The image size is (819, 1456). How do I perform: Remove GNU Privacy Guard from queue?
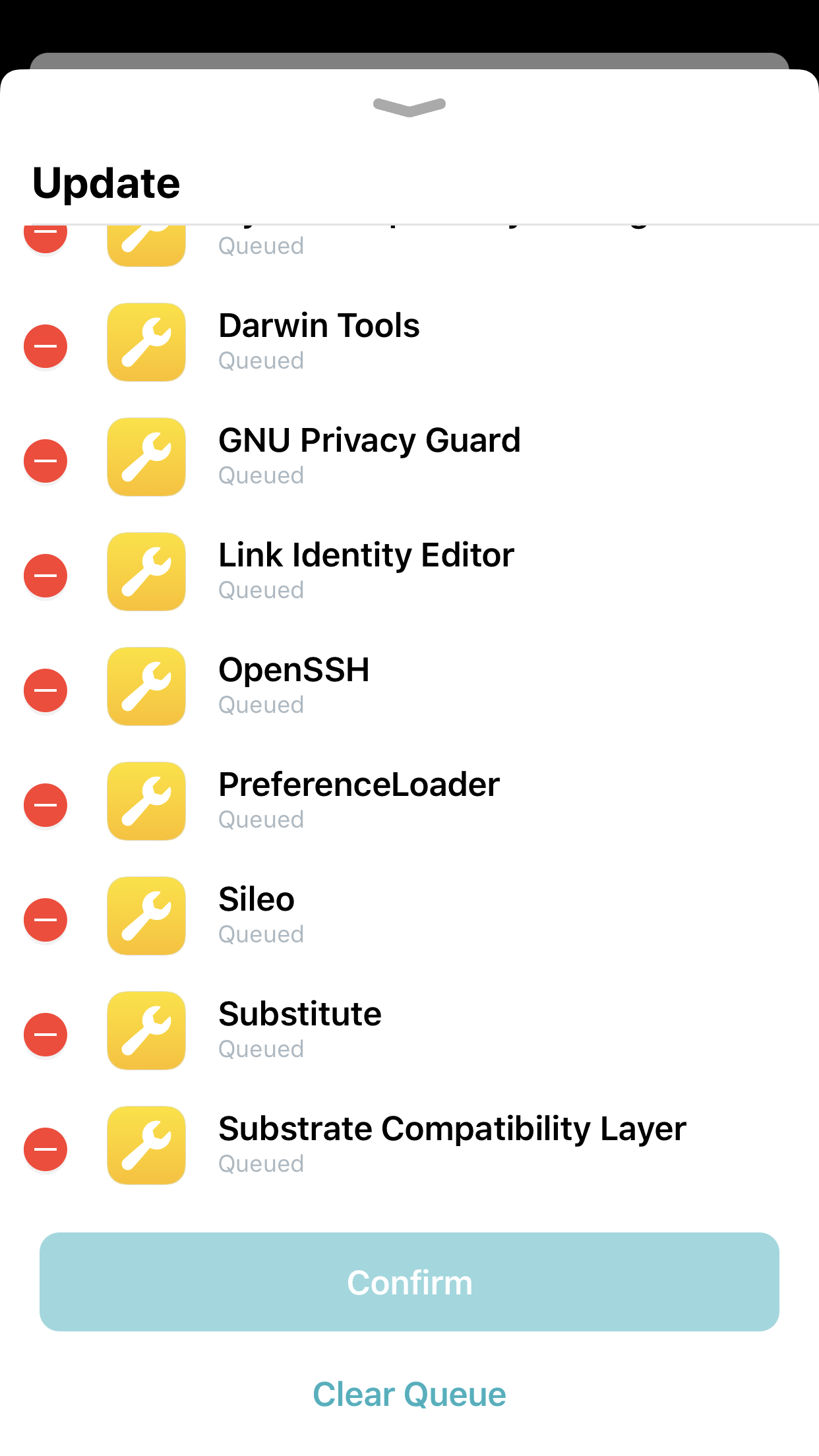[x=45, y=461]
